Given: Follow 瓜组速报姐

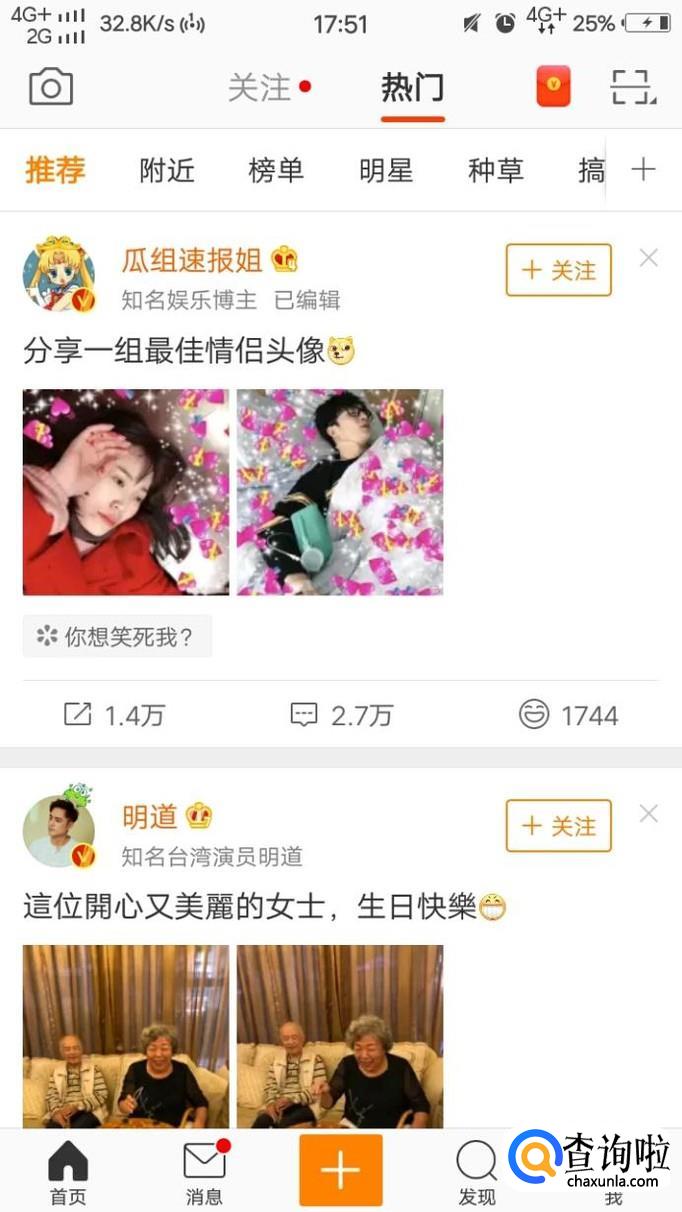Looking at the screenshot, I should (558, 270).
